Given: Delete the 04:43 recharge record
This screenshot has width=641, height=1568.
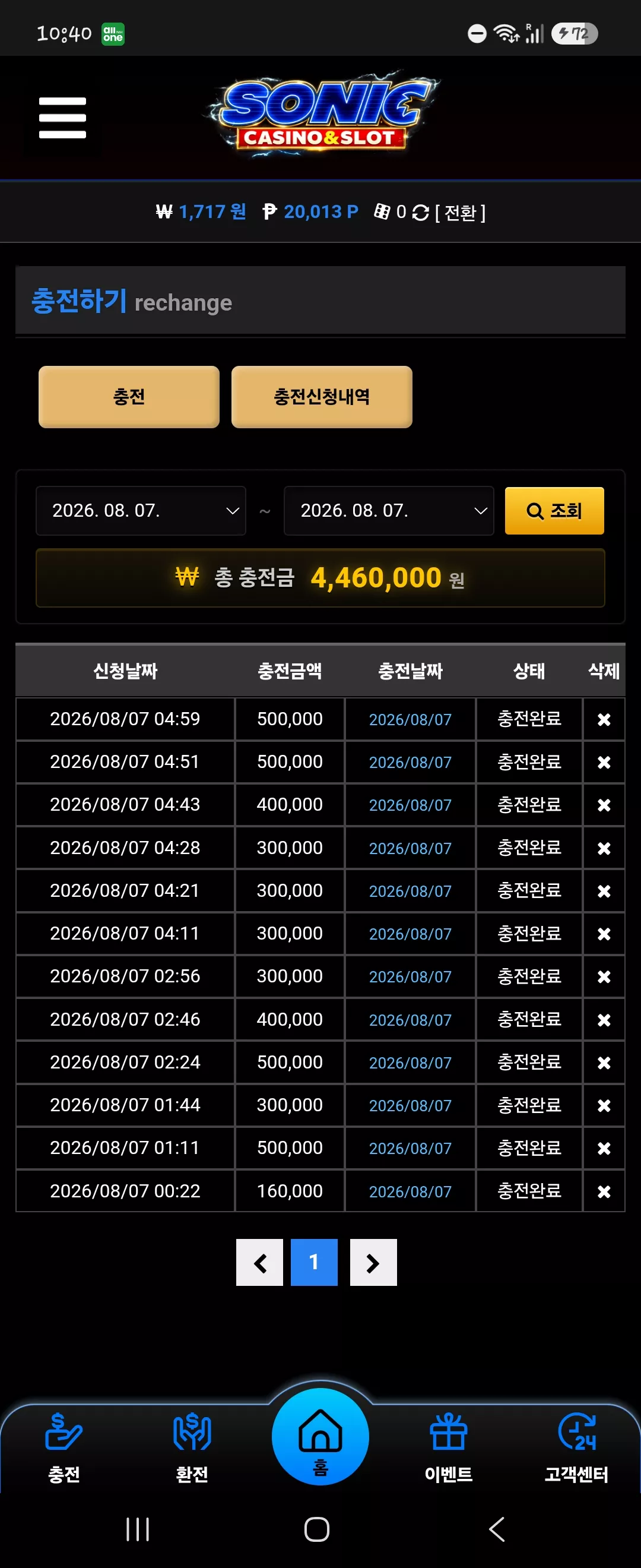Looking at the screenshot, I should [604, 805].
